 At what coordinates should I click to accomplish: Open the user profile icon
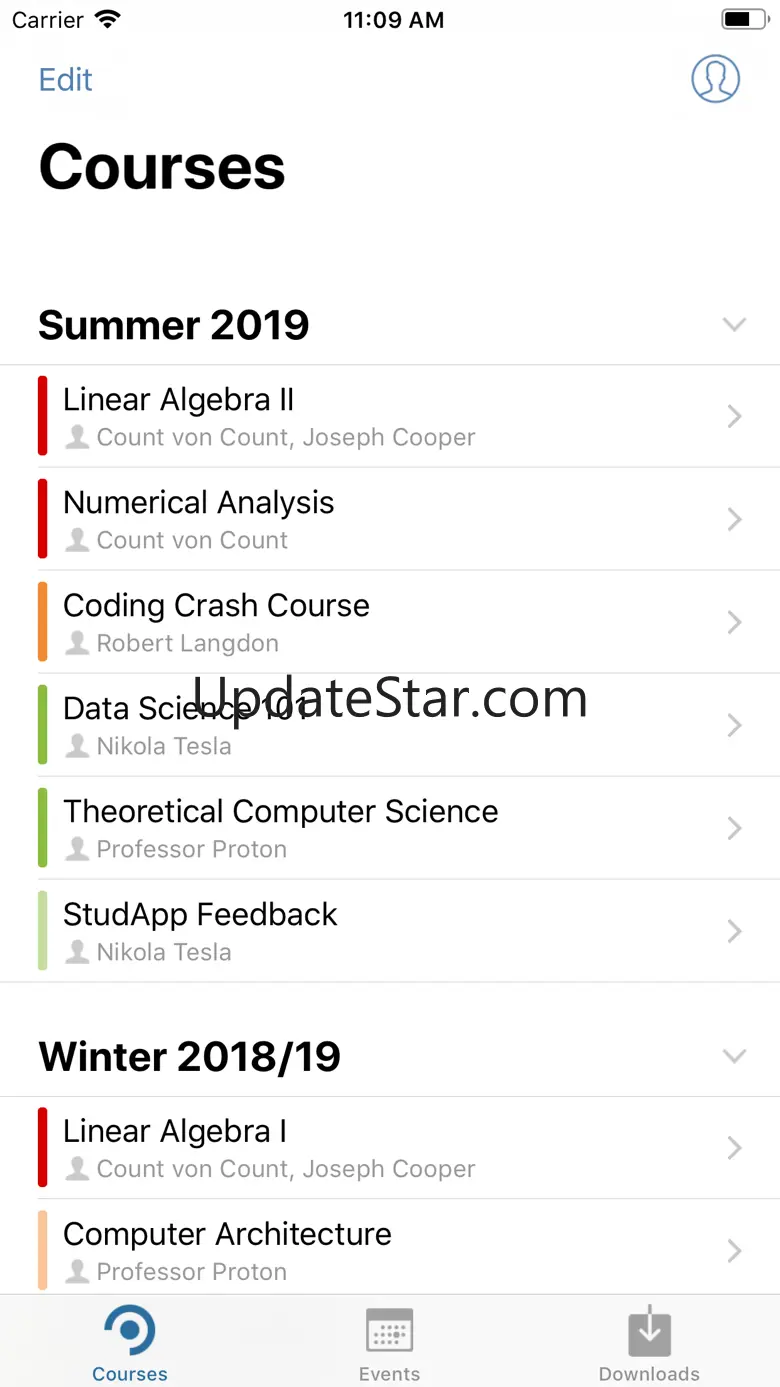(x=715, y=79)
